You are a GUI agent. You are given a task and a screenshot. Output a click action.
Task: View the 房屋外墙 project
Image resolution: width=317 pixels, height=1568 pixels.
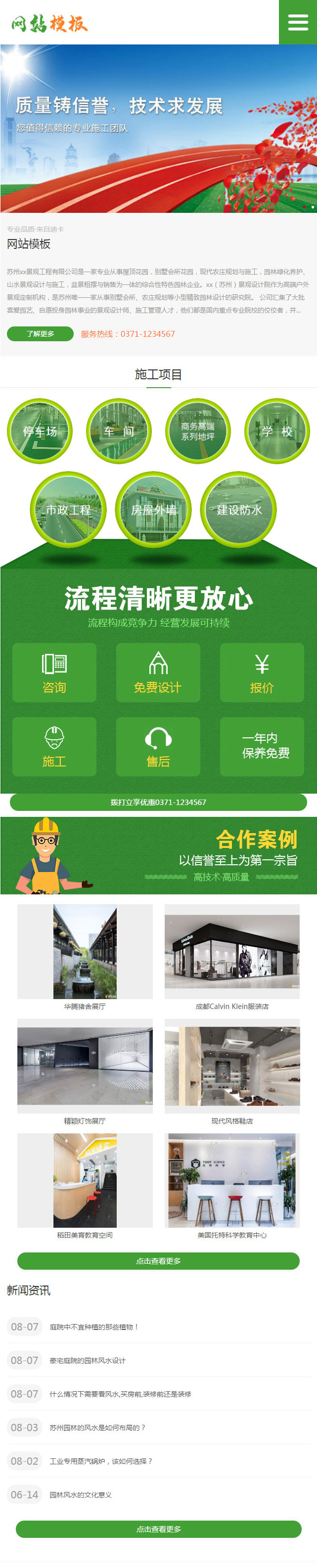(154, 510)
